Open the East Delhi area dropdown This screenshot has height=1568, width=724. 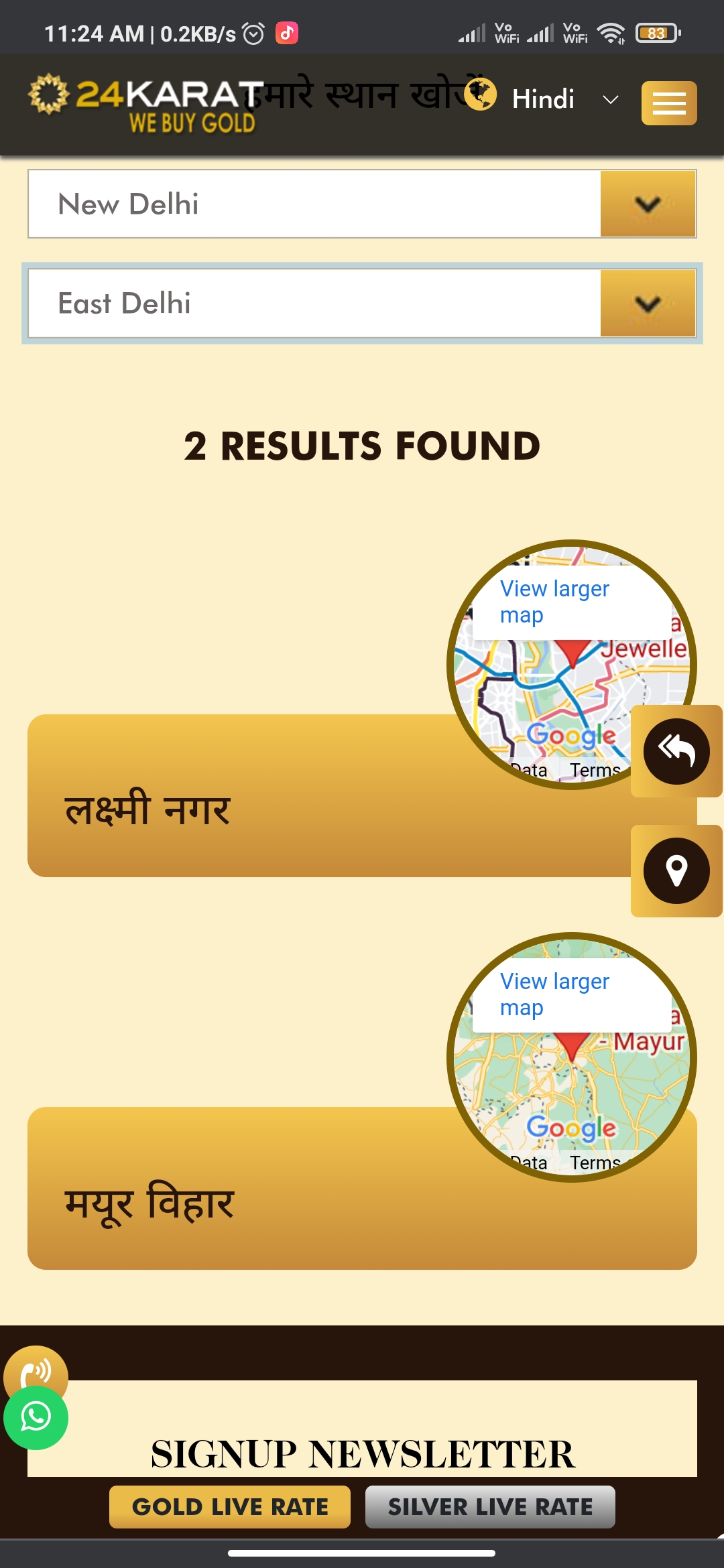362,304
